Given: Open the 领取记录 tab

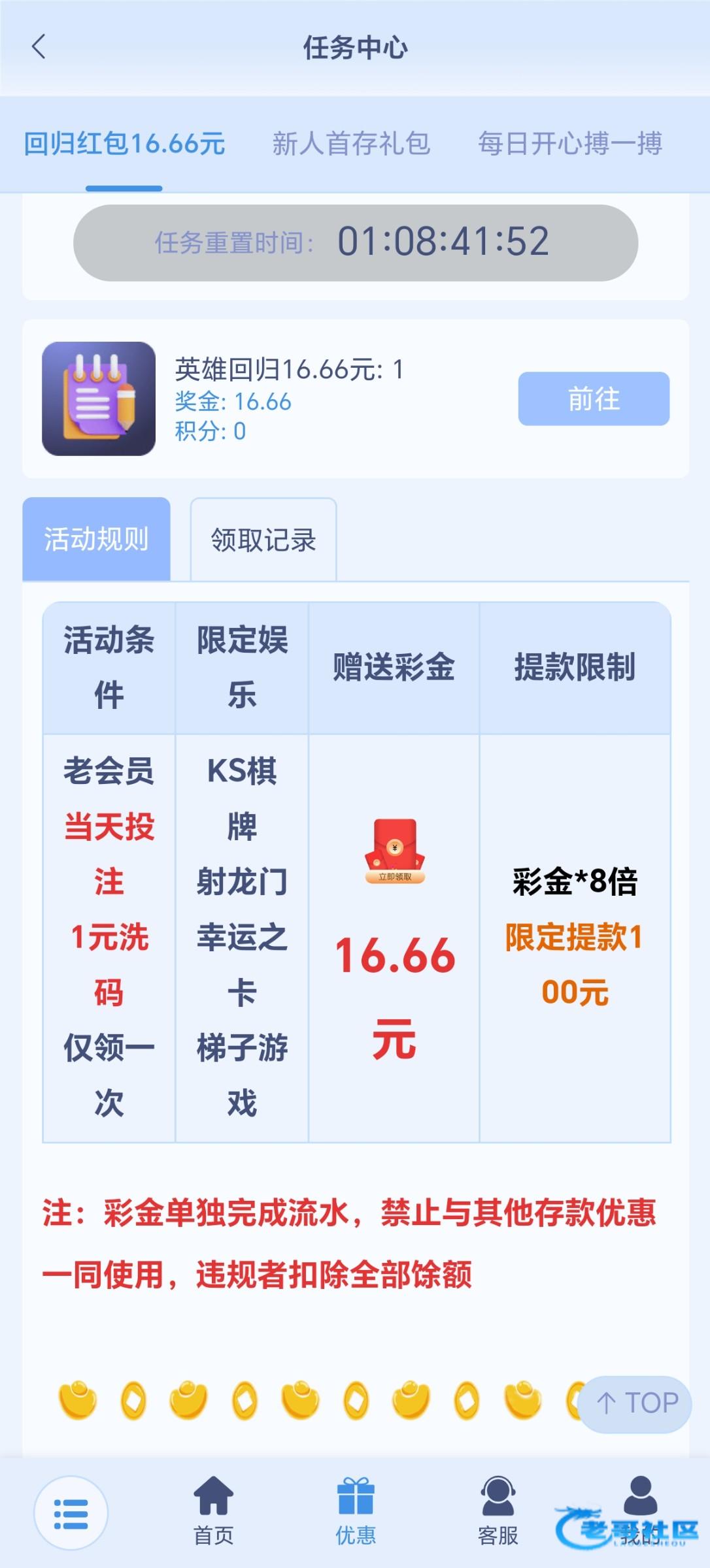Looking at the screenshot, I should [263, 540].
